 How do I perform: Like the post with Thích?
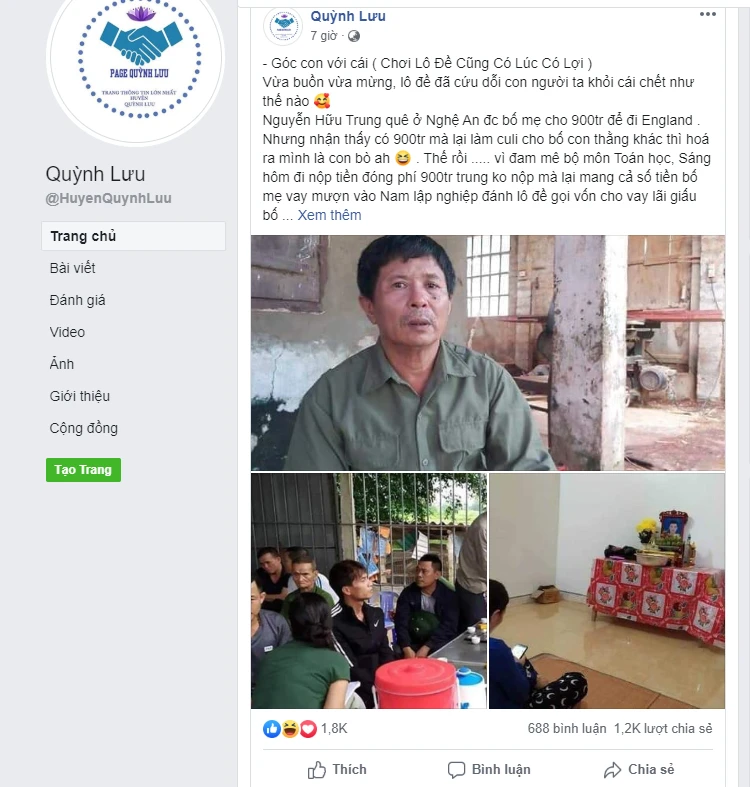[337, 769]
